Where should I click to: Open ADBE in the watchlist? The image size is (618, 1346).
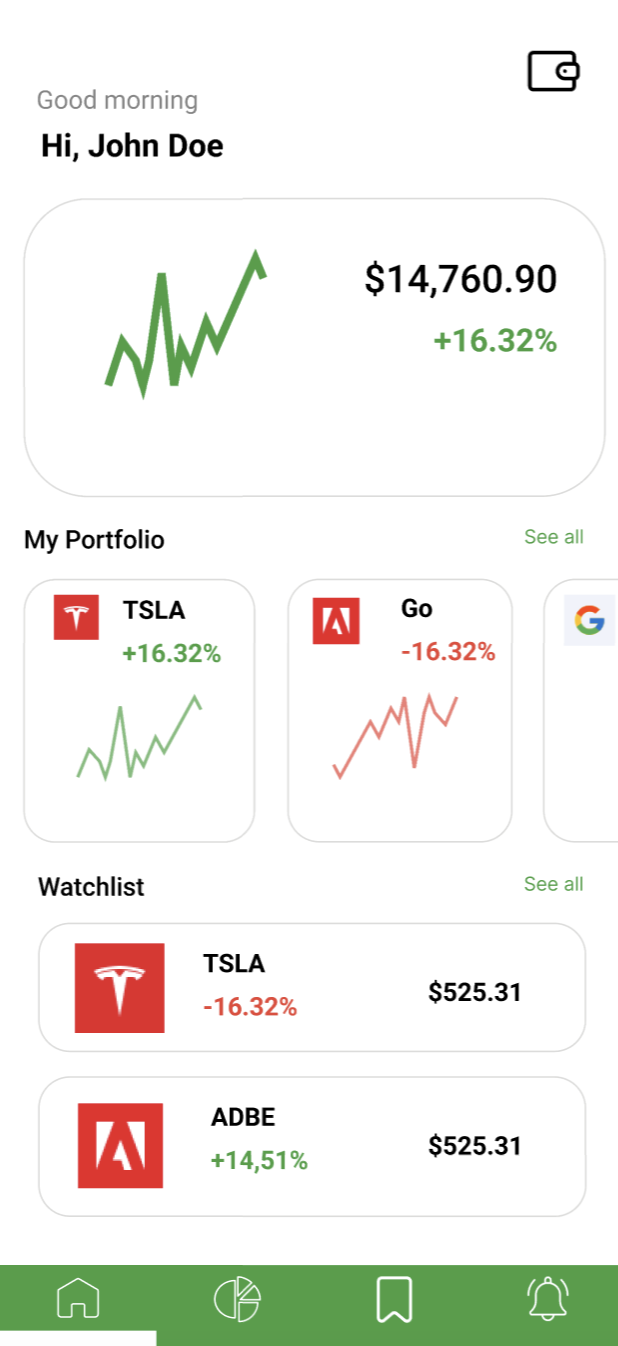click(312, 1146)
